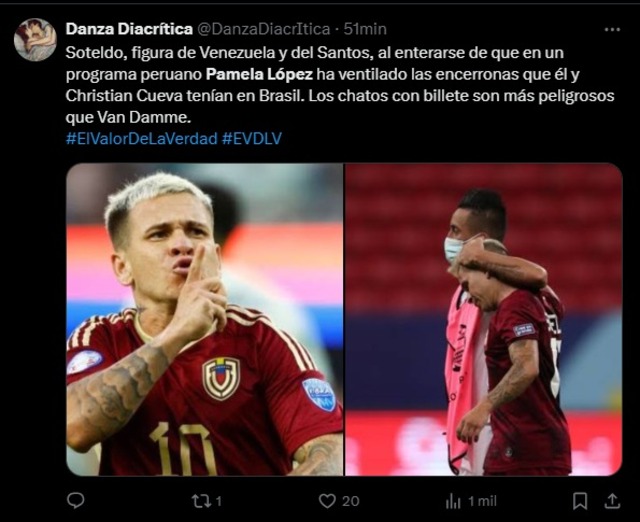Image resolution: width=640 pixels, height=522 pixels.
Task: Reply to this tweet
Action: click(x=76, y=500)
